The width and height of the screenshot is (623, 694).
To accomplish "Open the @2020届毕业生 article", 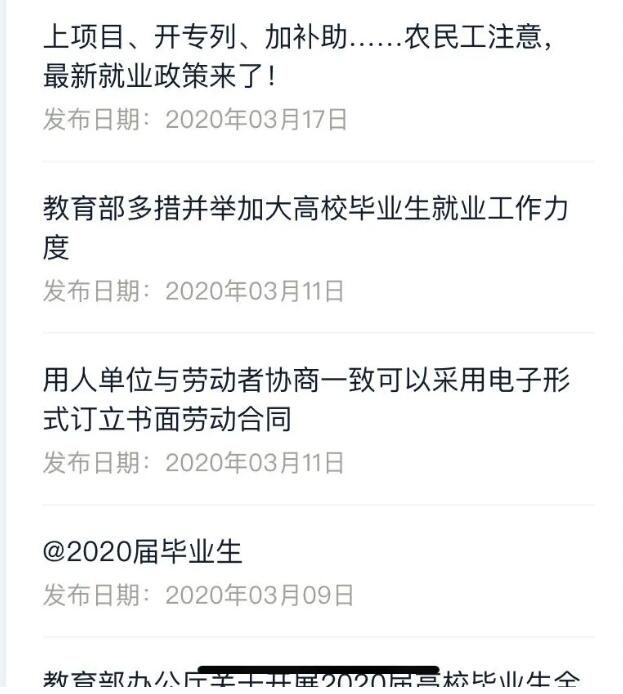I will 143,551.
